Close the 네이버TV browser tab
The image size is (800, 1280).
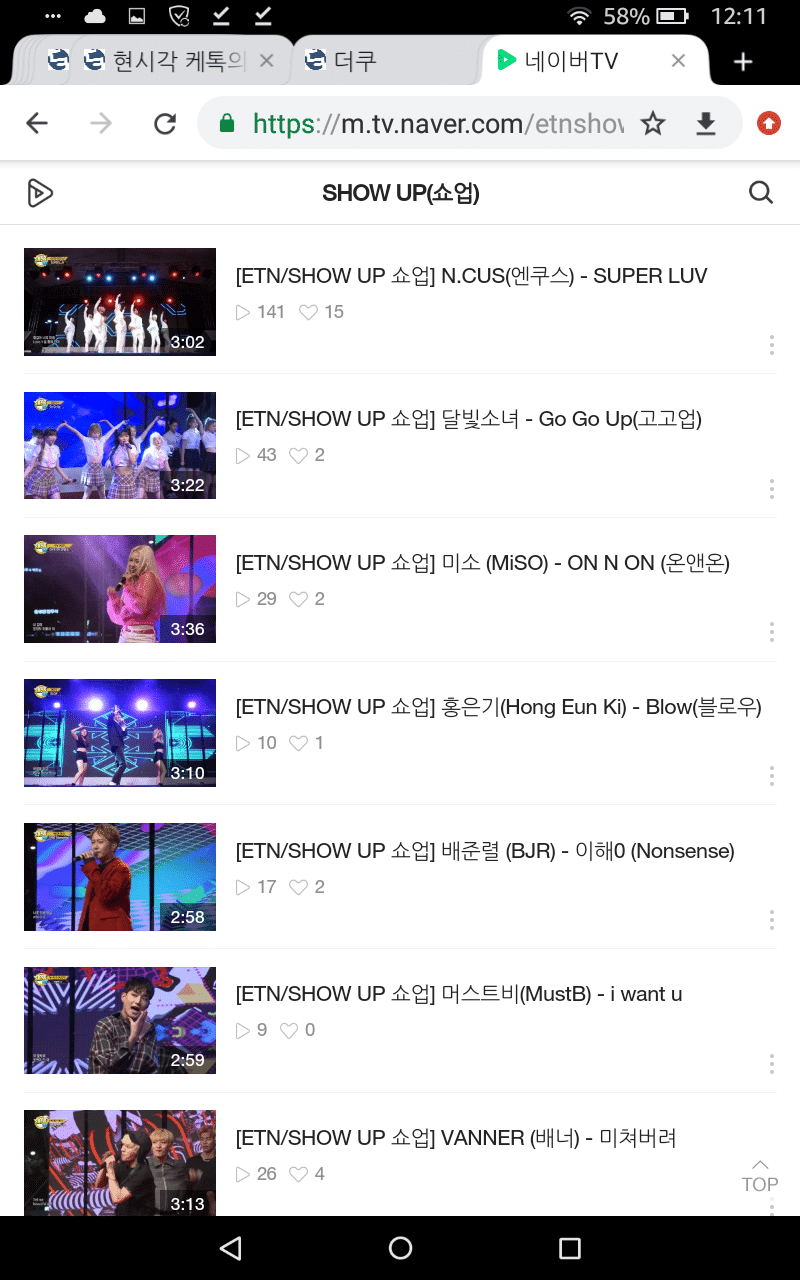pos(678,61)
